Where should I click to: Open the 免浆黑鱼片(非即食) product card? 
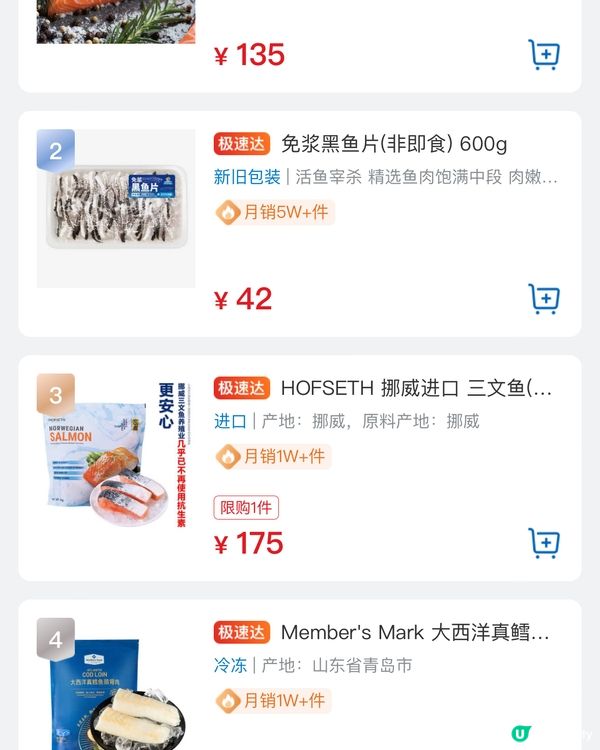click(x=394, y=144)
